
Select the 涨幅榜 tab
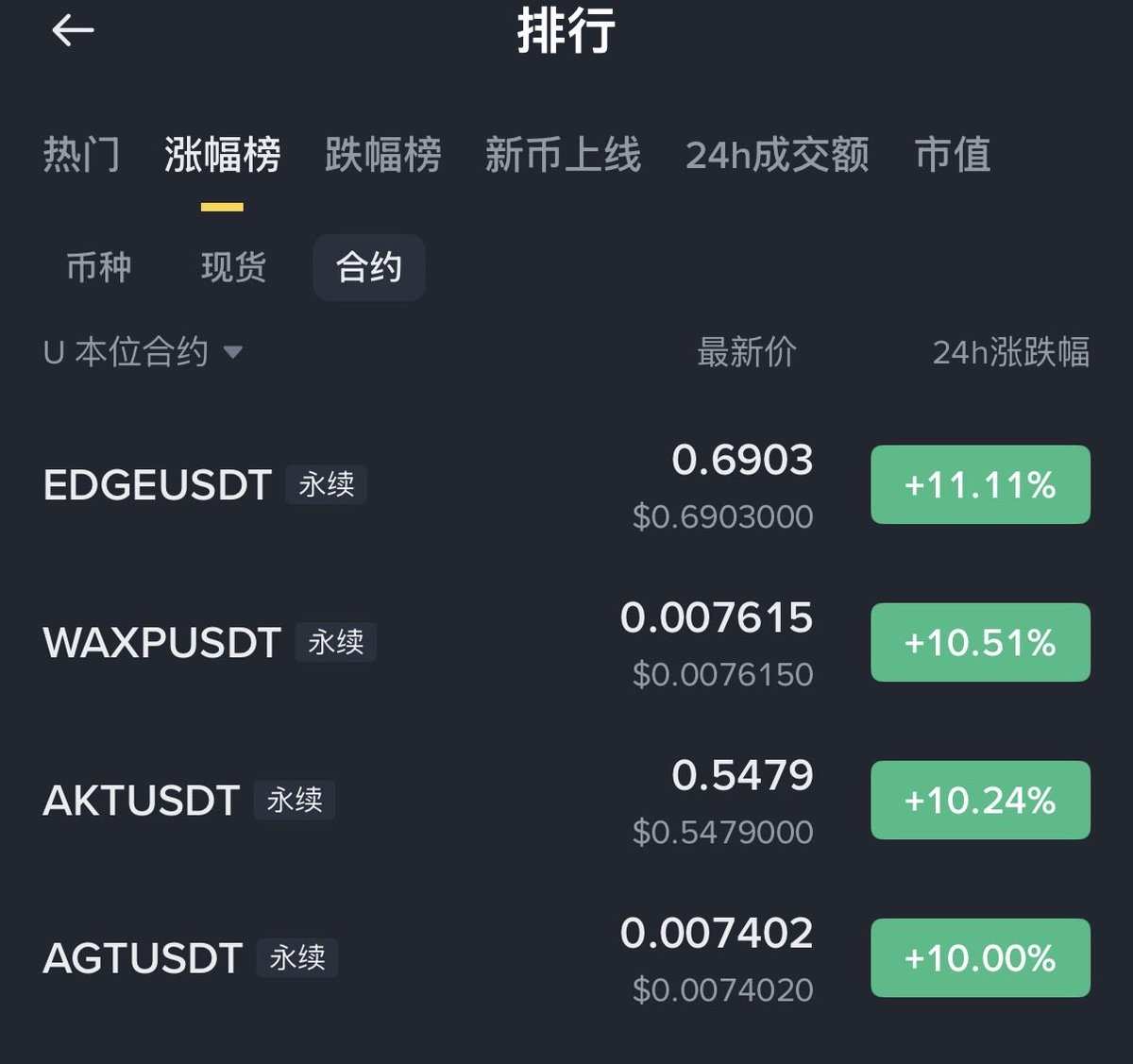pos(222,155)
